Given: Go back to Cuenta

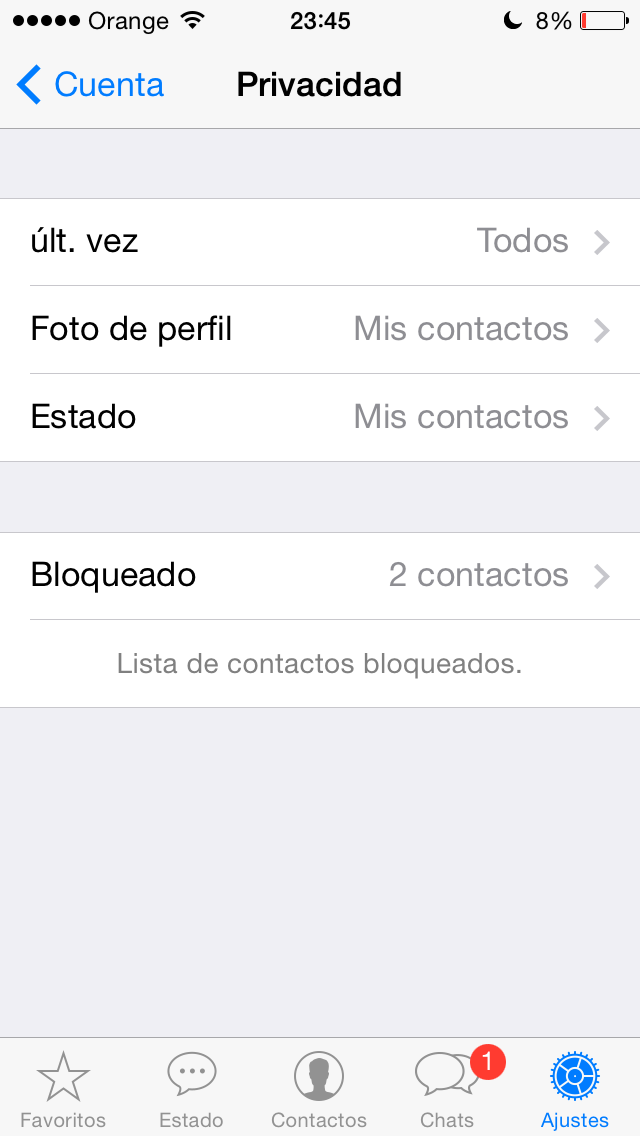Looking at the screenshot, I should (x=91, y=85).
